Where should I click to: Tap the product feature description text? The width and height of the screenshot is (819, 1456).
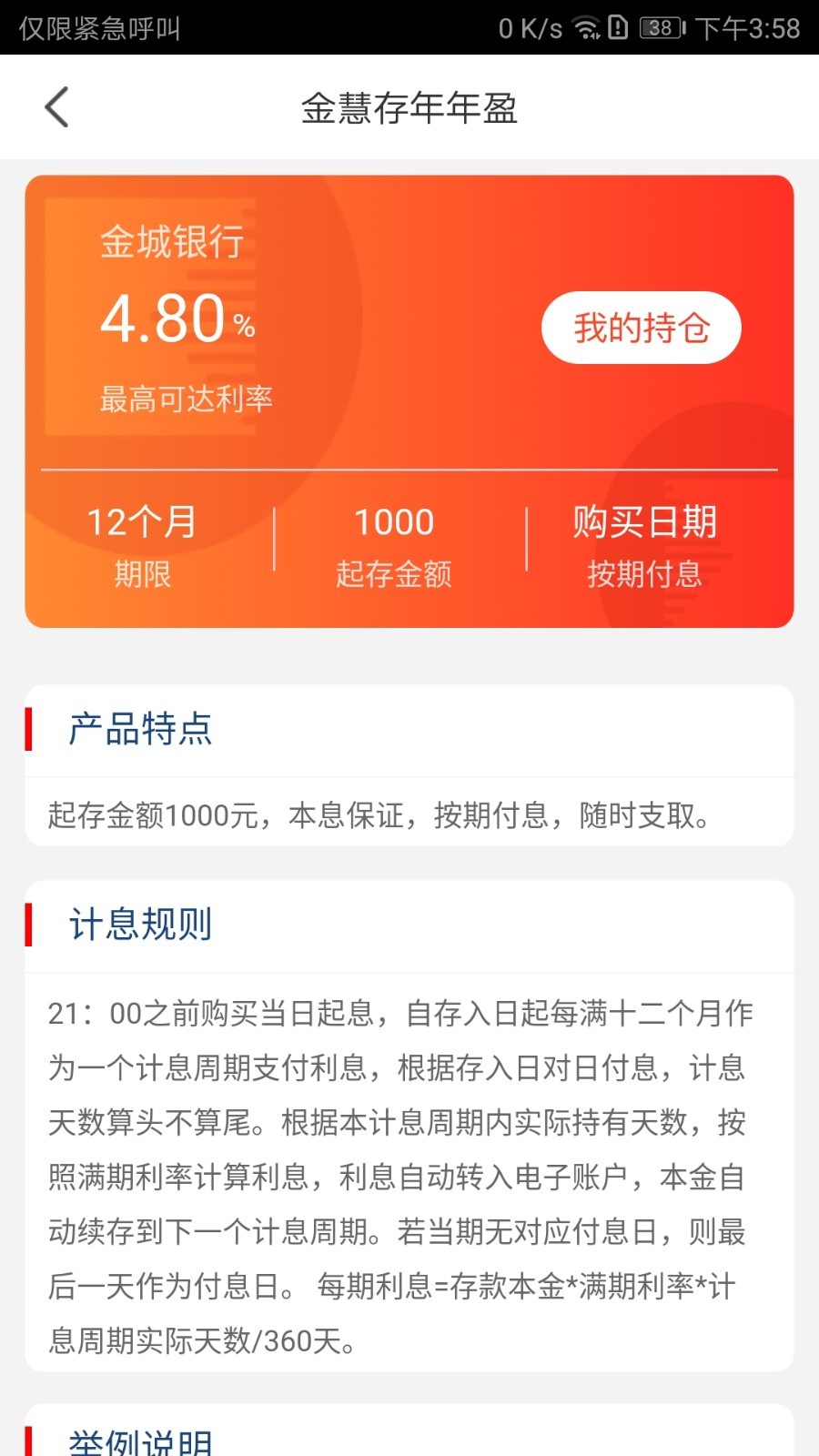[378, 815]
